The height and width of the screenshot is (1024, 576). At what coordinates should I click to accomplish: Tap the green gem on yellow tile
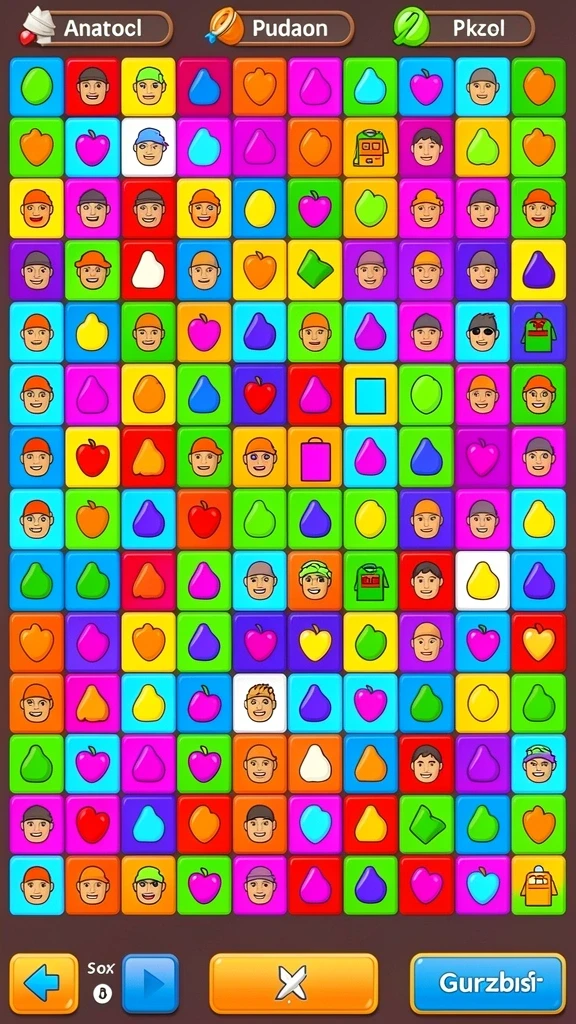click(x=315, y=271)
